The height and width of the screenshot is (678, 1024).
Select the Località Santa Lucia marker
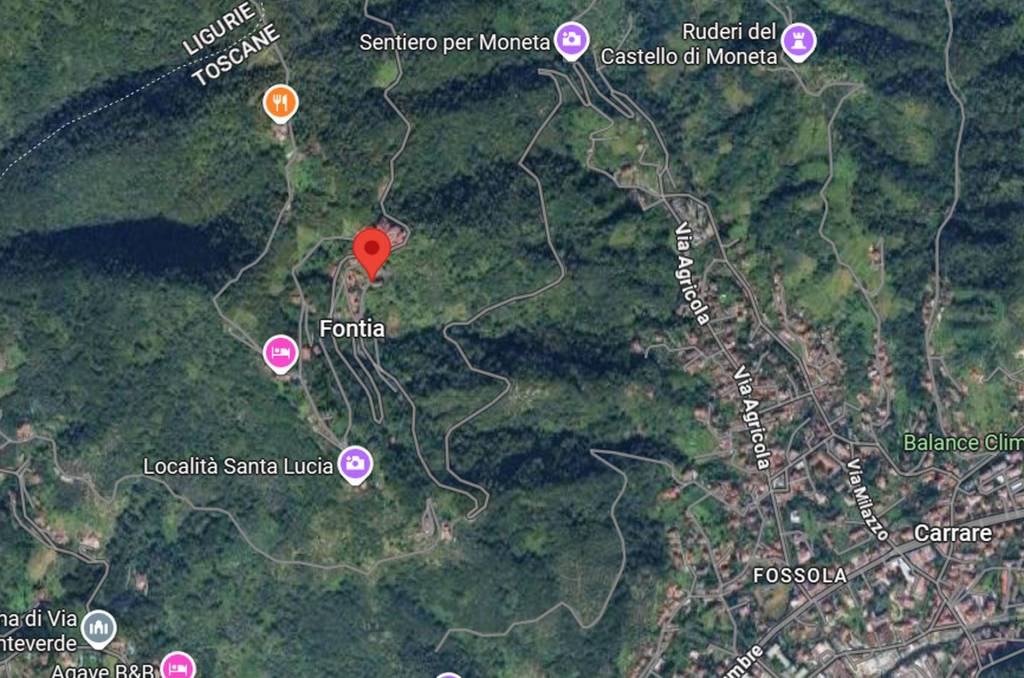click(354, 463)
